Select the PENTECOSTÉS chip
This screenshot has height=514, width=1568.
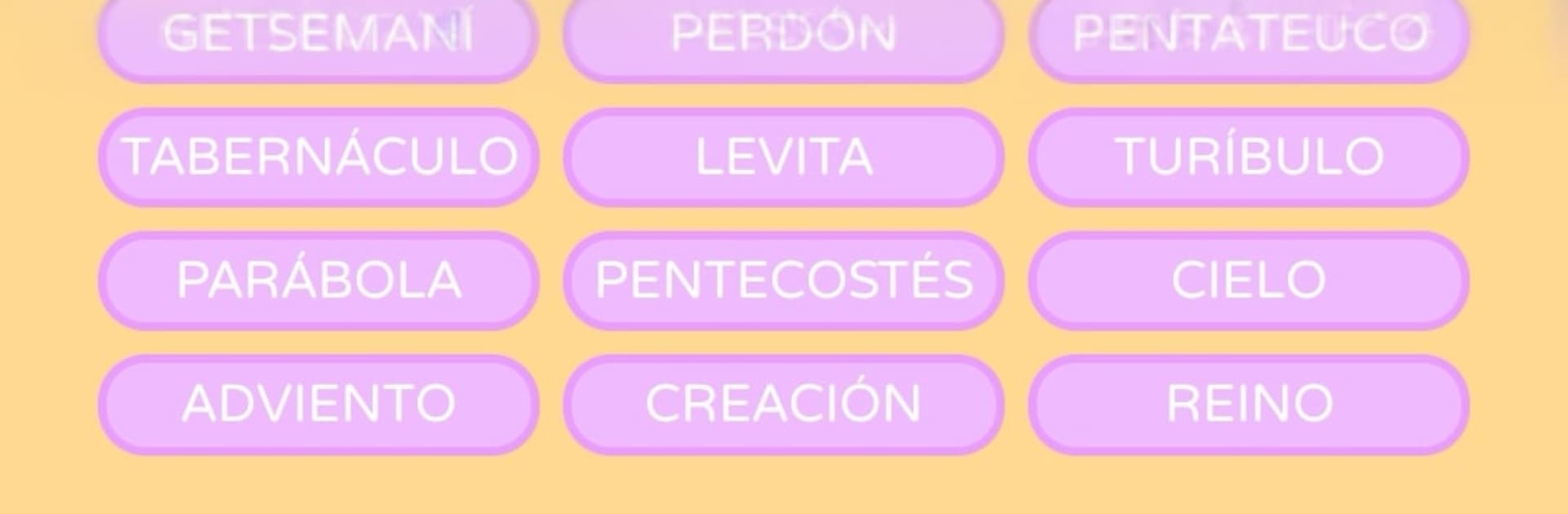coord(783,280)
